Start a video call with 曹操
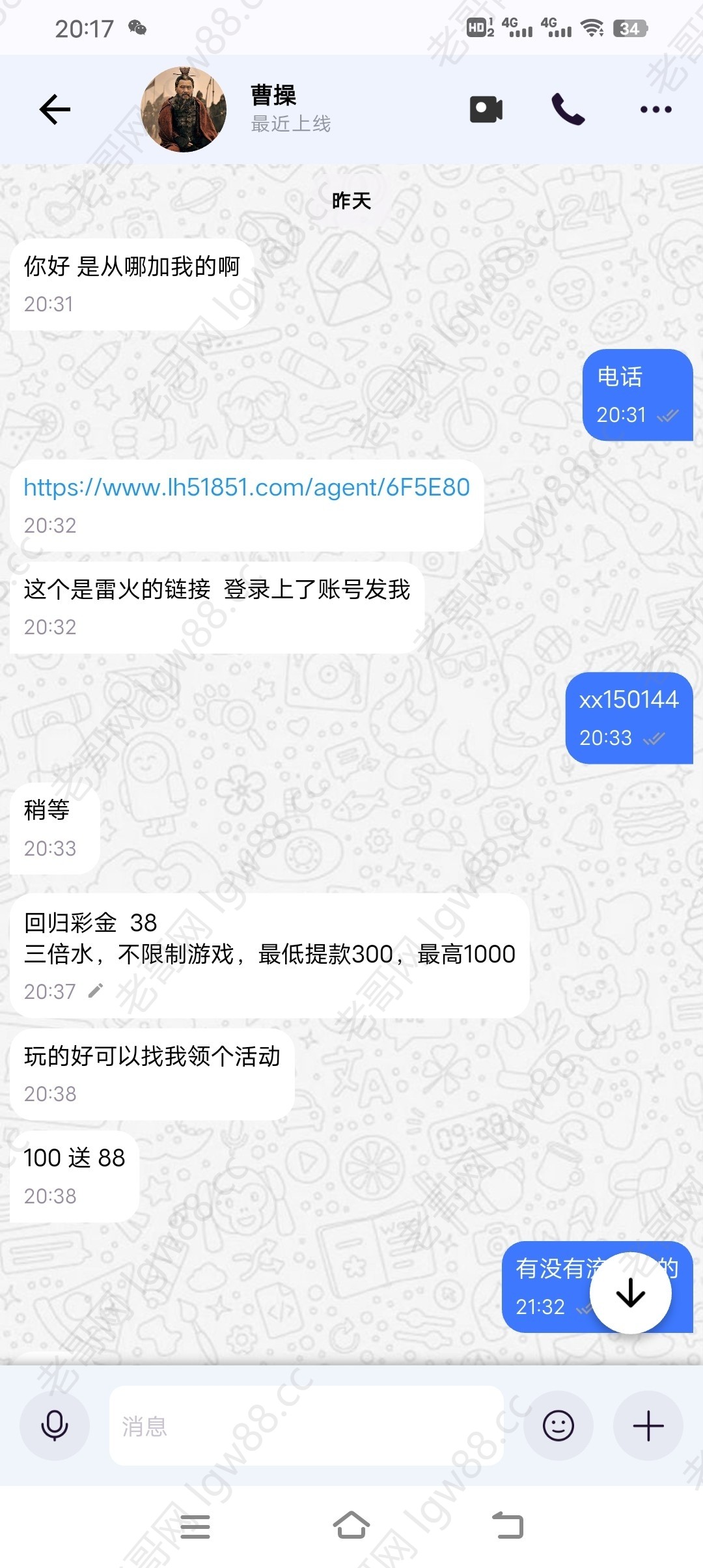 pos(486,109)
